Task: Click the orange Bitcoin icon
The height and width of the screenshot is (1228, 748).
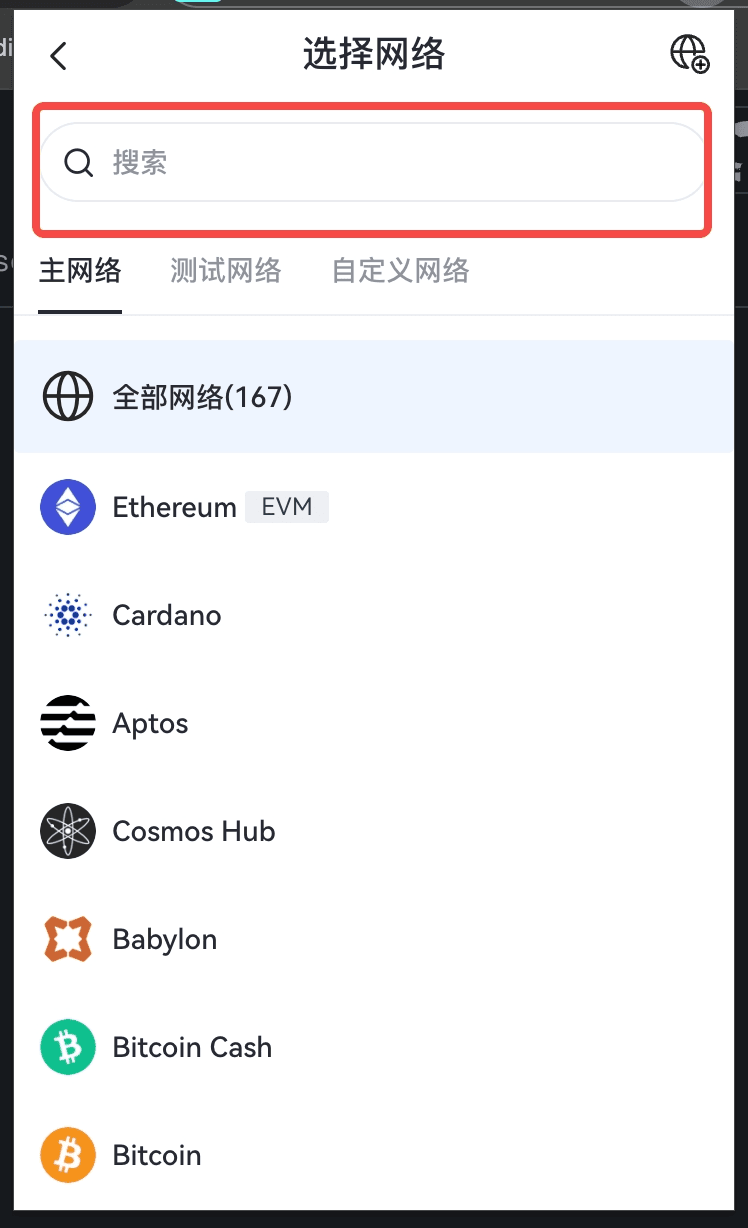Action: pos(67,1155)
